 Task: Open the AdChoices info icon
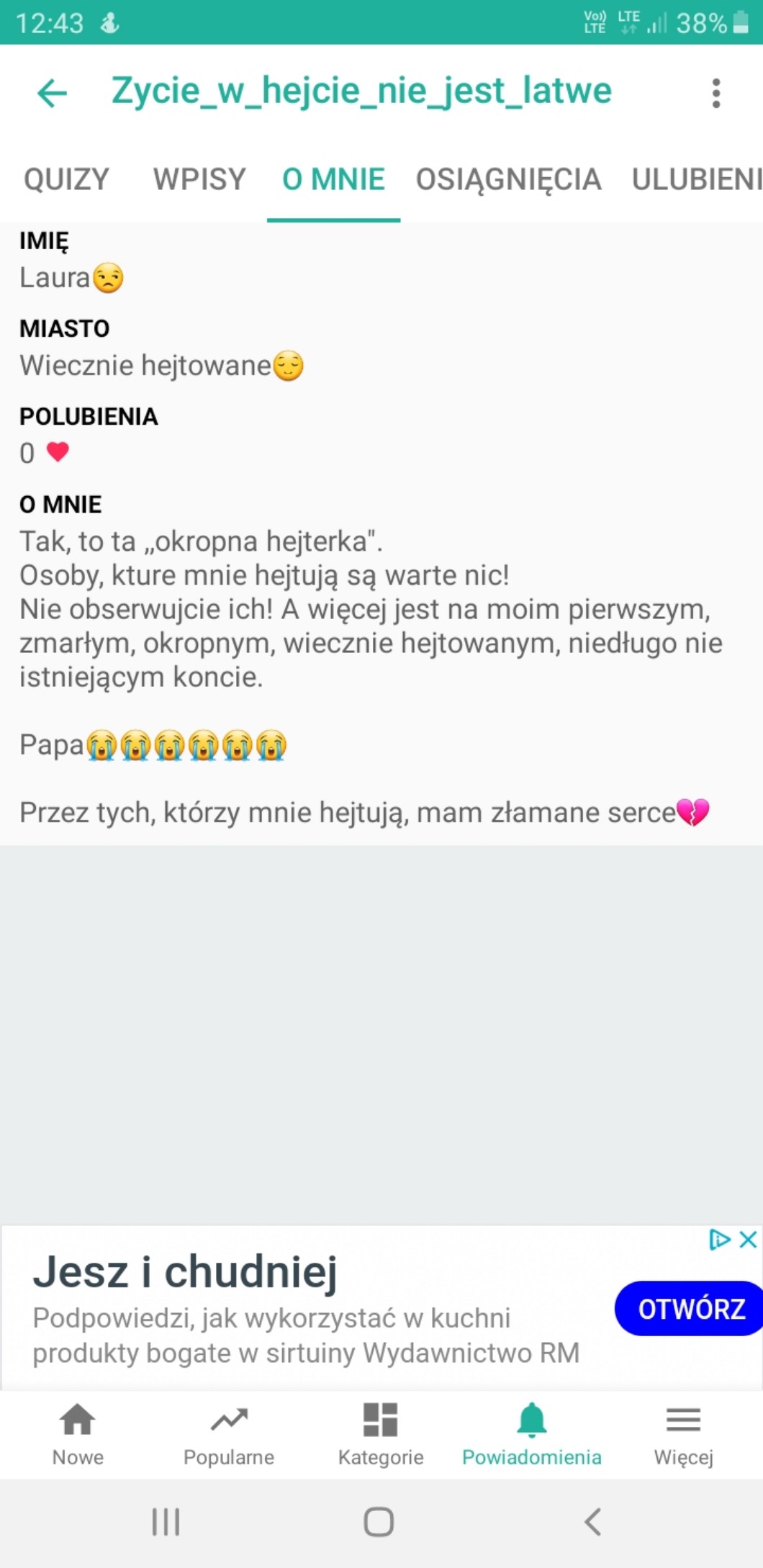719,1240
